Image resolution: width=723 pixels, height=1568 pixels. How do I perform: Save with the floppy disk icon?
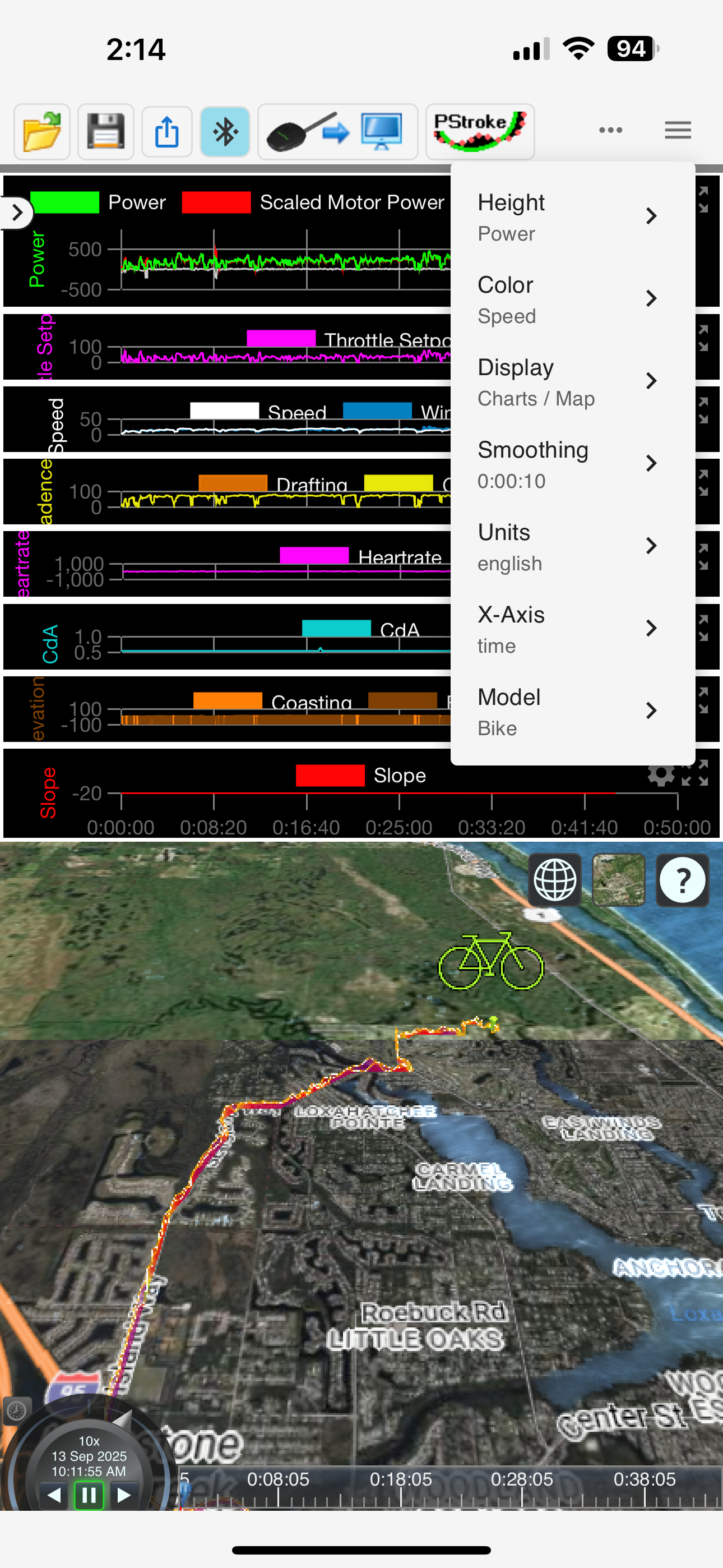tap(106, 131)
